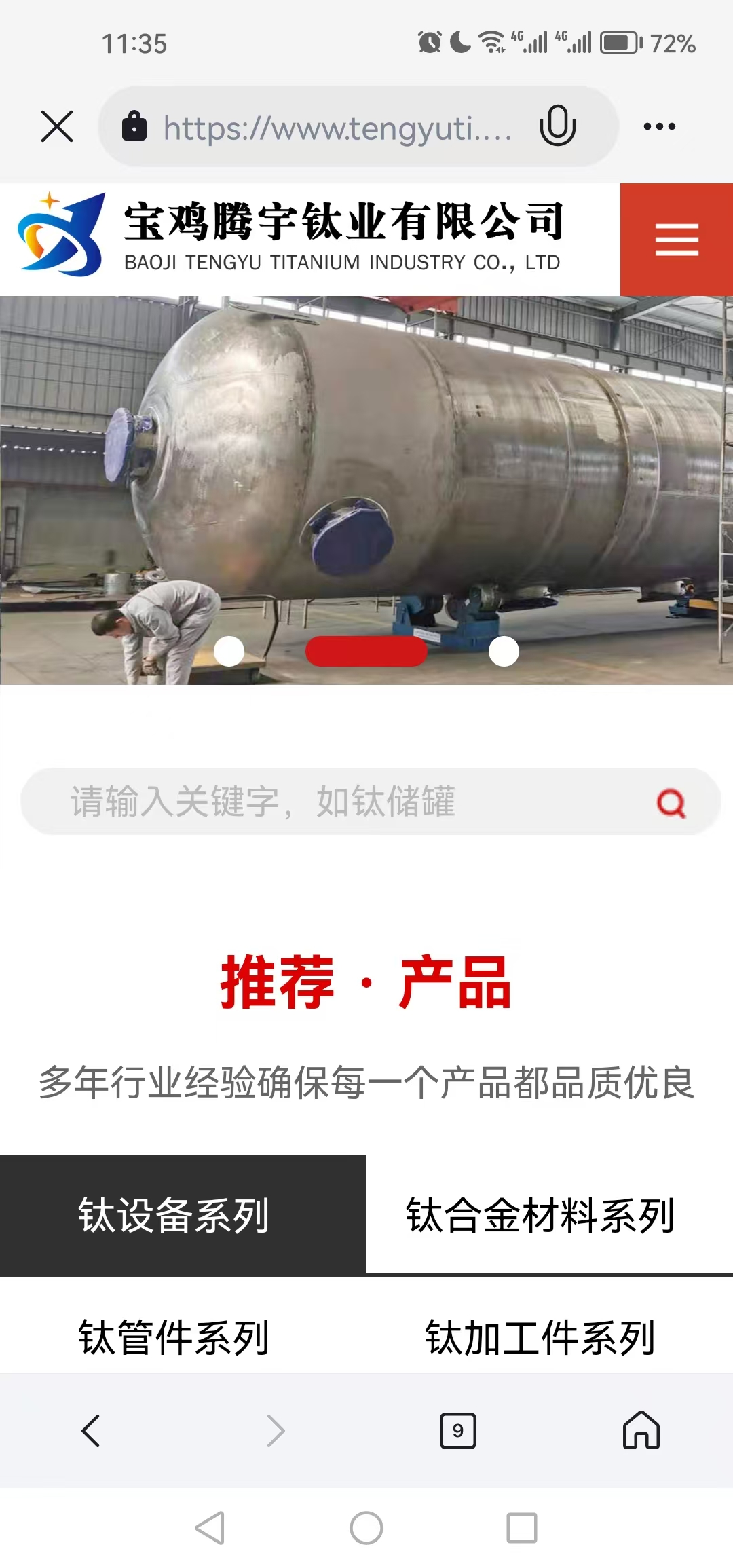Switch to 钛合金材料系列 tab

tap(540, 1215)
